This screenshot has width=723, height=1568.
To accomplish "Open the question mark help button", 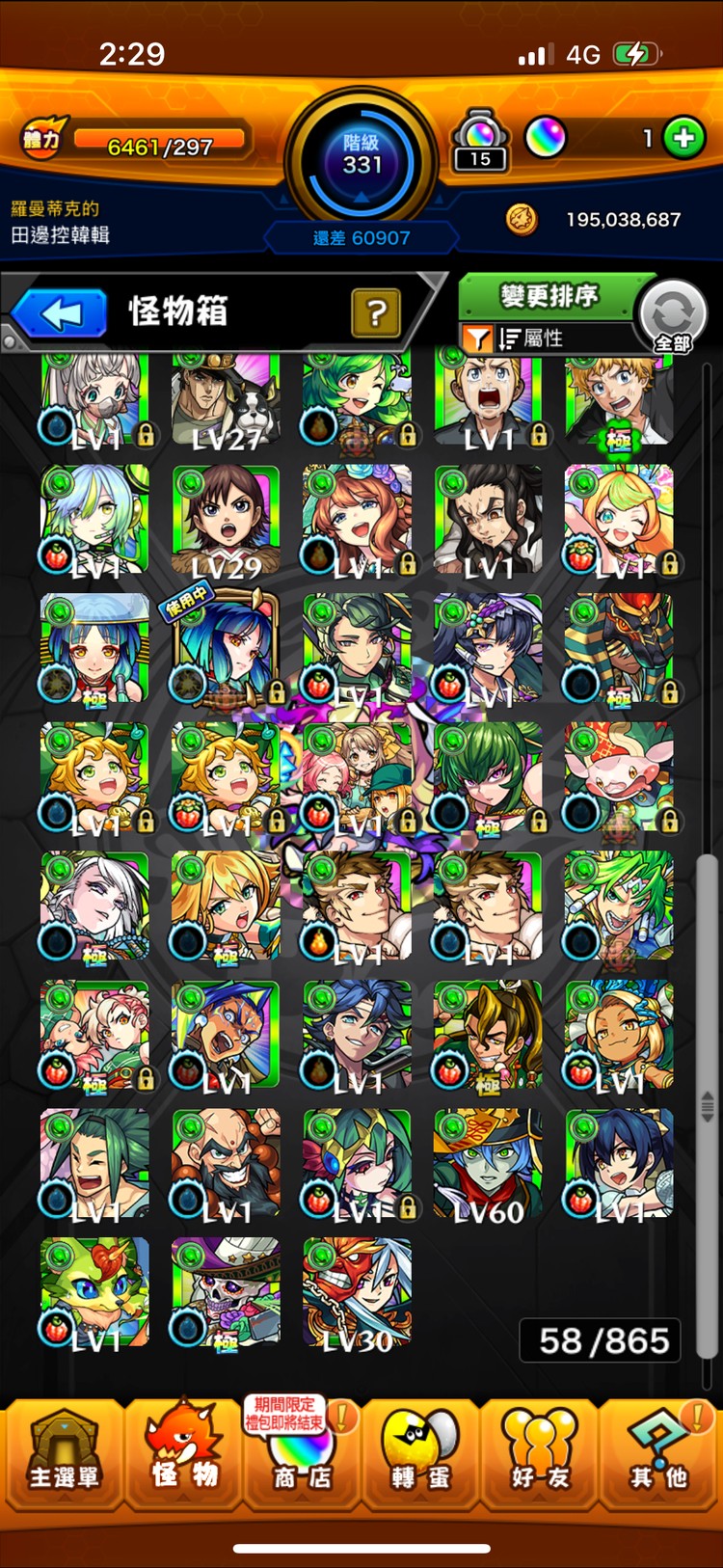I will click(x=376, y=312).
